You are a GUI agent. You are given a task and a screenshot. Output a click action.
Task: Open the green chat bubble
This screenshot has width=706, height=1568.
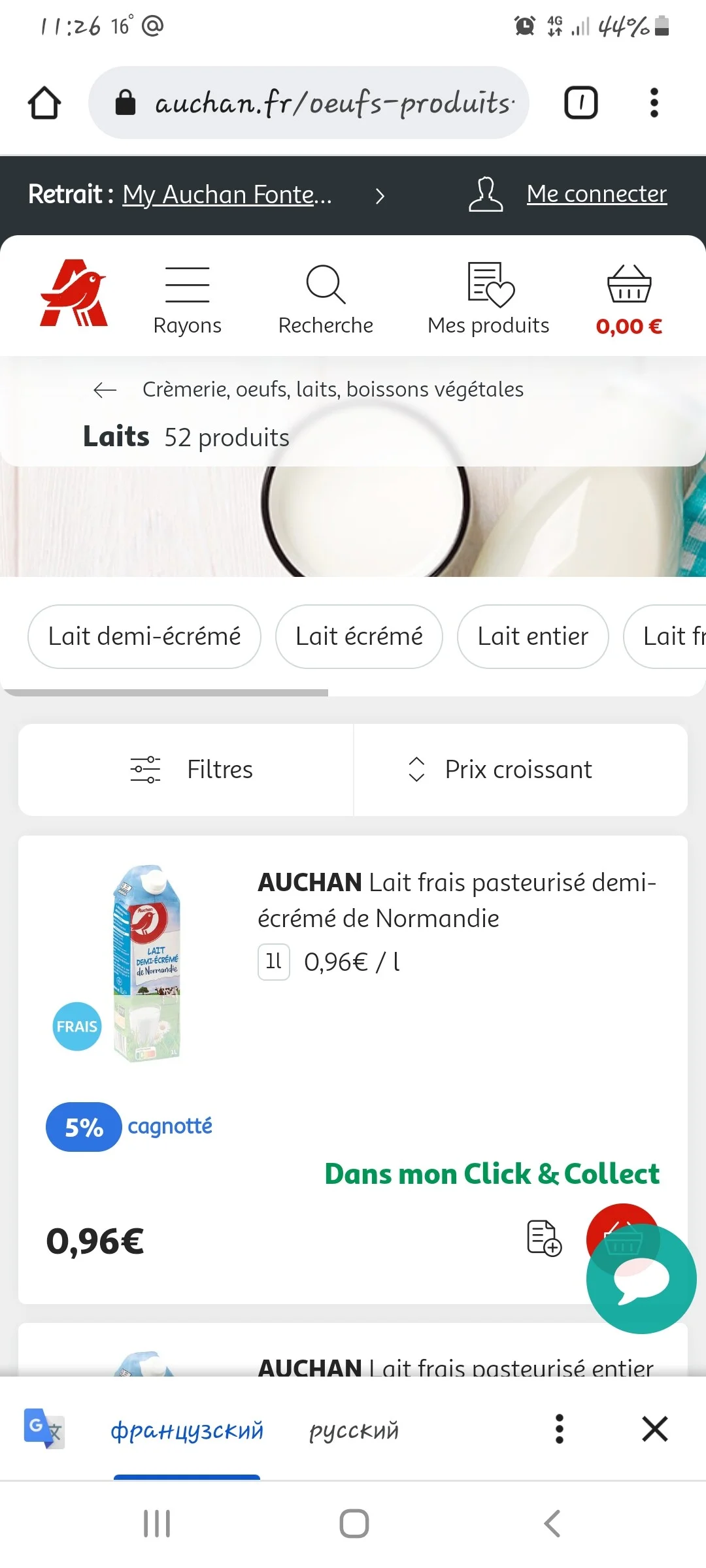pos(641,1279)
